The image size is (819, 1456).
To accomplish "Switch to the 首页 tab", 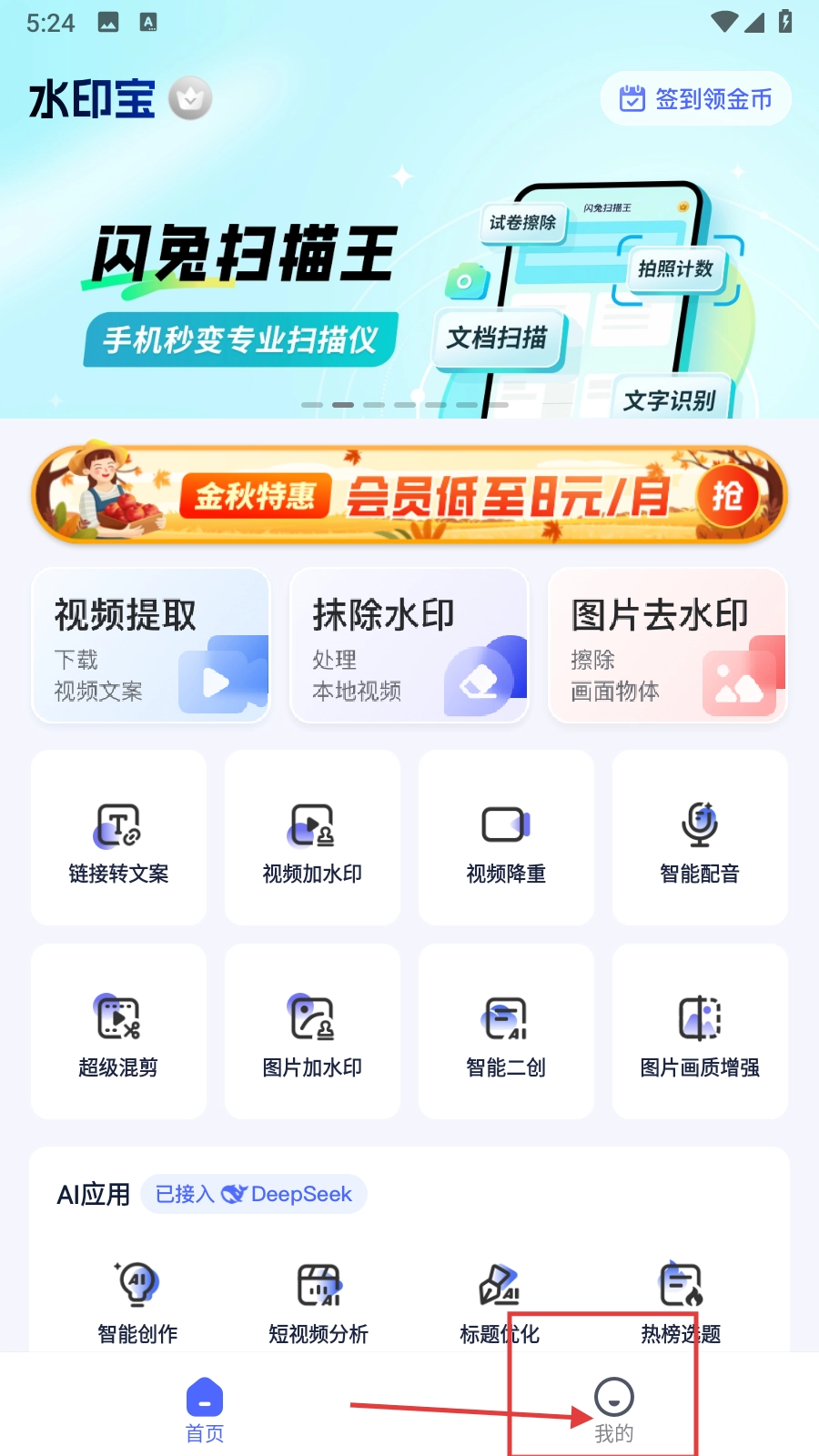I will pyautogui.click(x=205, y=1410).
